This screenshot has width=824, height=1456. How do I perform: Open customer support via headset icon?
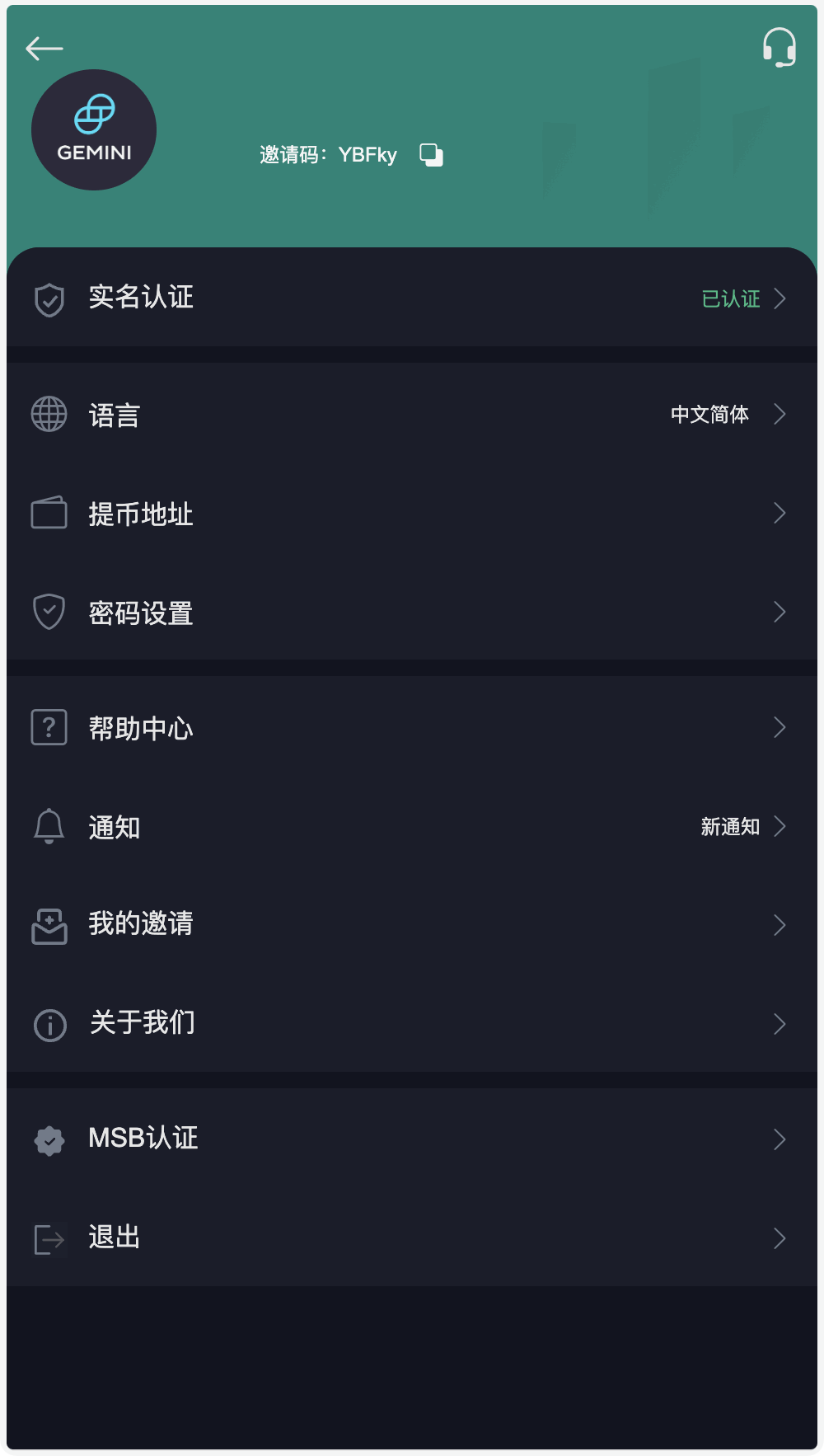pos(779,46)
